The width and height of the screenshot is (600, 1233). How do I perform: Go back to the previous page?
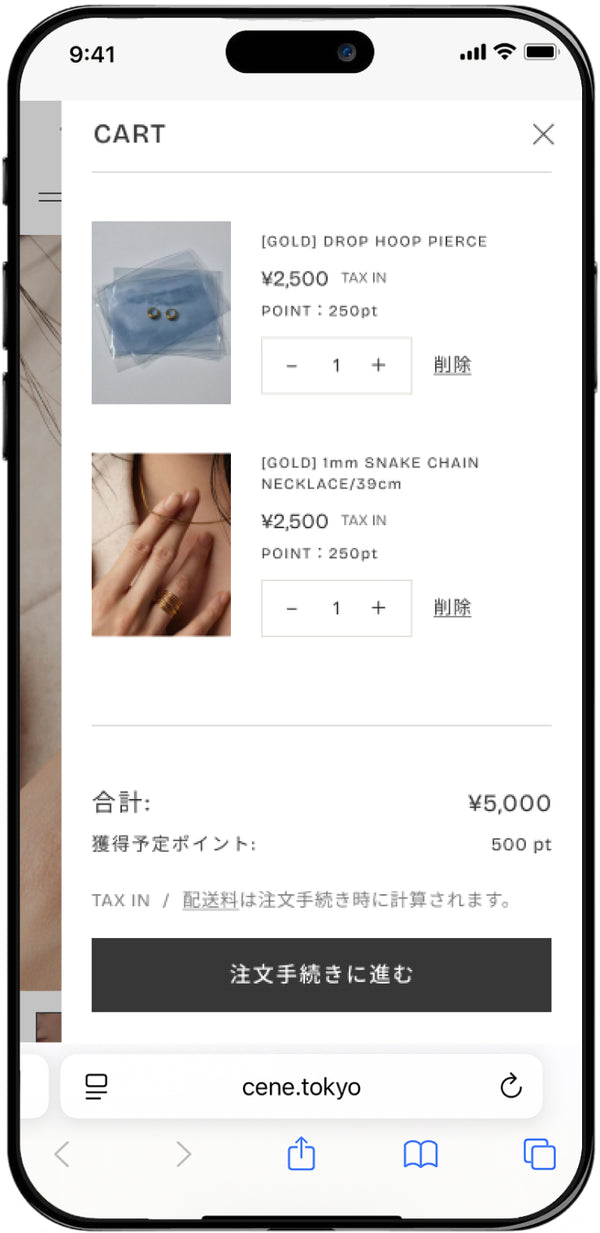(x=62, y=1155)
